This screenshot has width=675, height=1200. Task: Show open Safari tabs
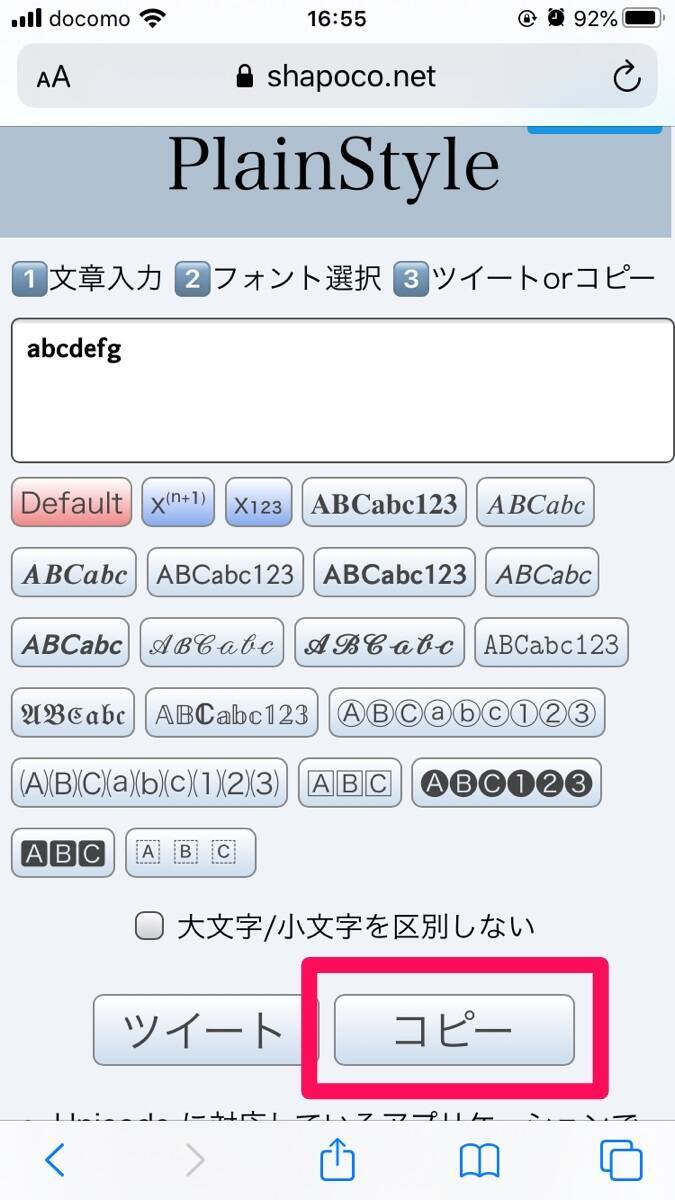tap(620, 1161)
